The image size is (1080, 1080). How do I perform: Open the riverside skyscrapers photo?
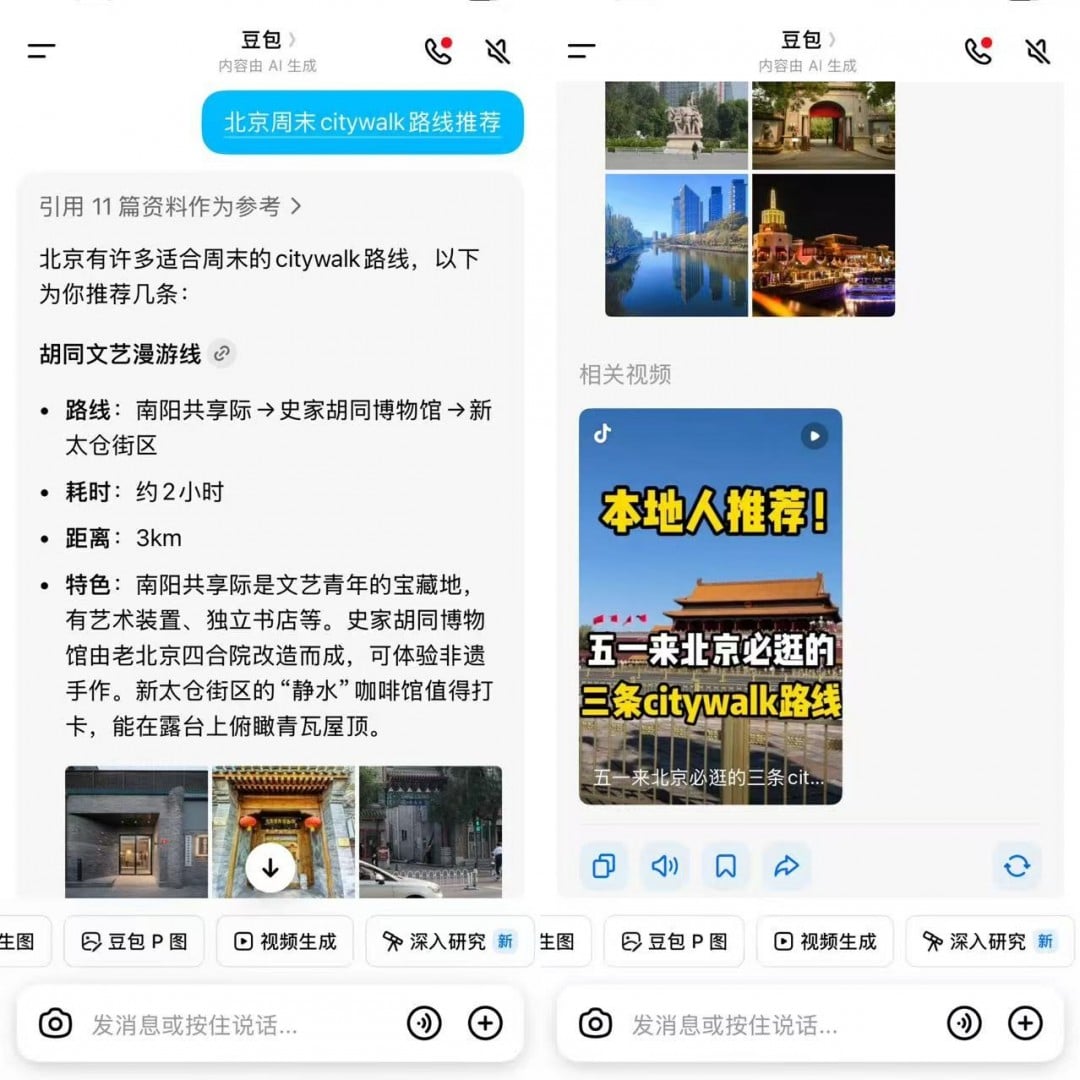point(676,245)
